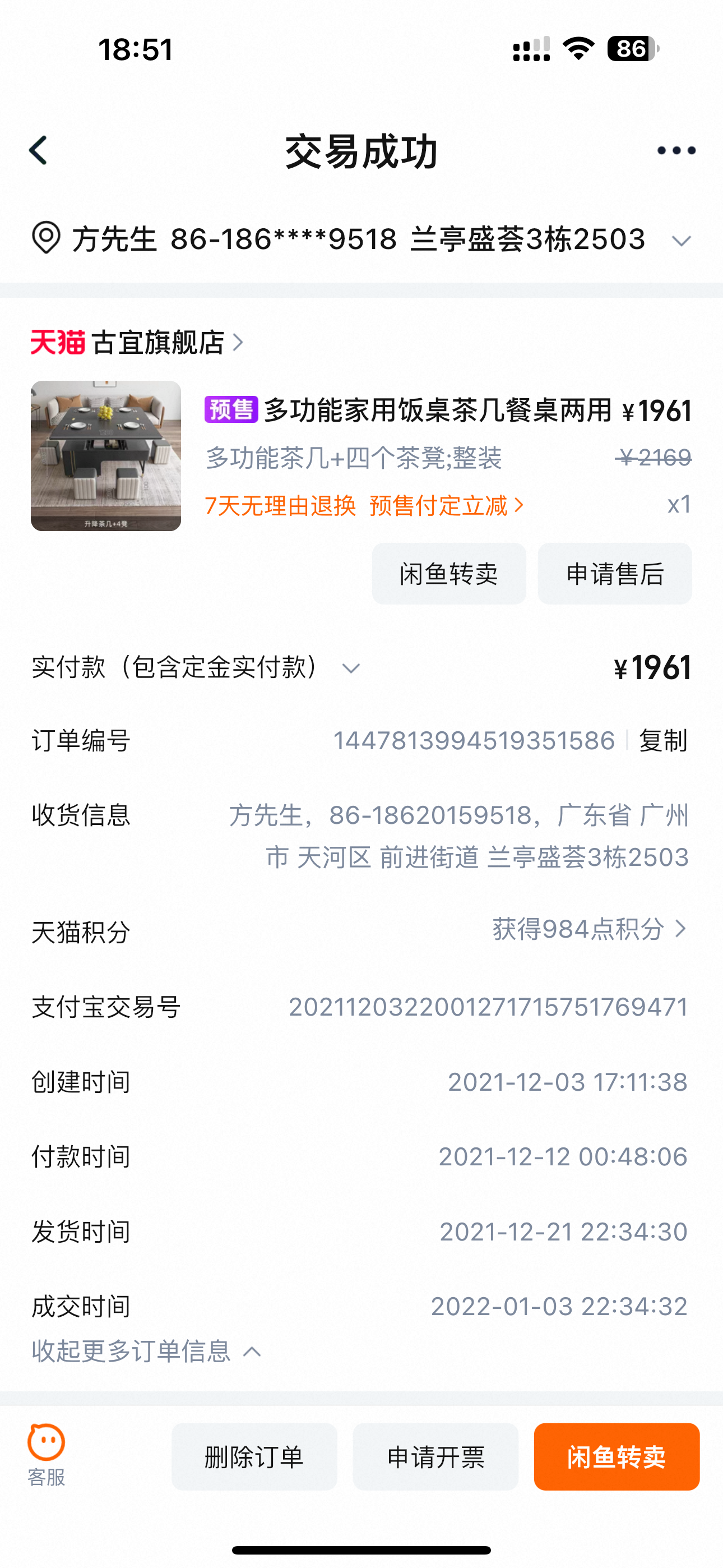This screenshot has height=1568, width=723.
Task: Tap orange 闲鱼转卖 button at bottom
Action: tap(617, 1456)
